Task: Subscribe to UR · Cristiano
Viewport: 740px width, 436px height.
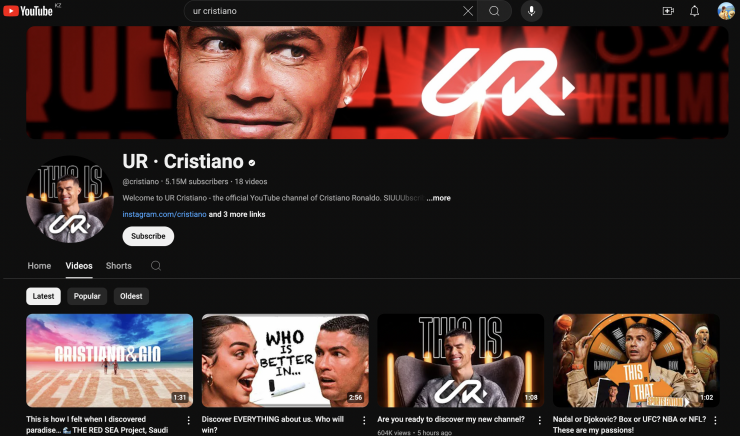Action: [x=148, y=236]
